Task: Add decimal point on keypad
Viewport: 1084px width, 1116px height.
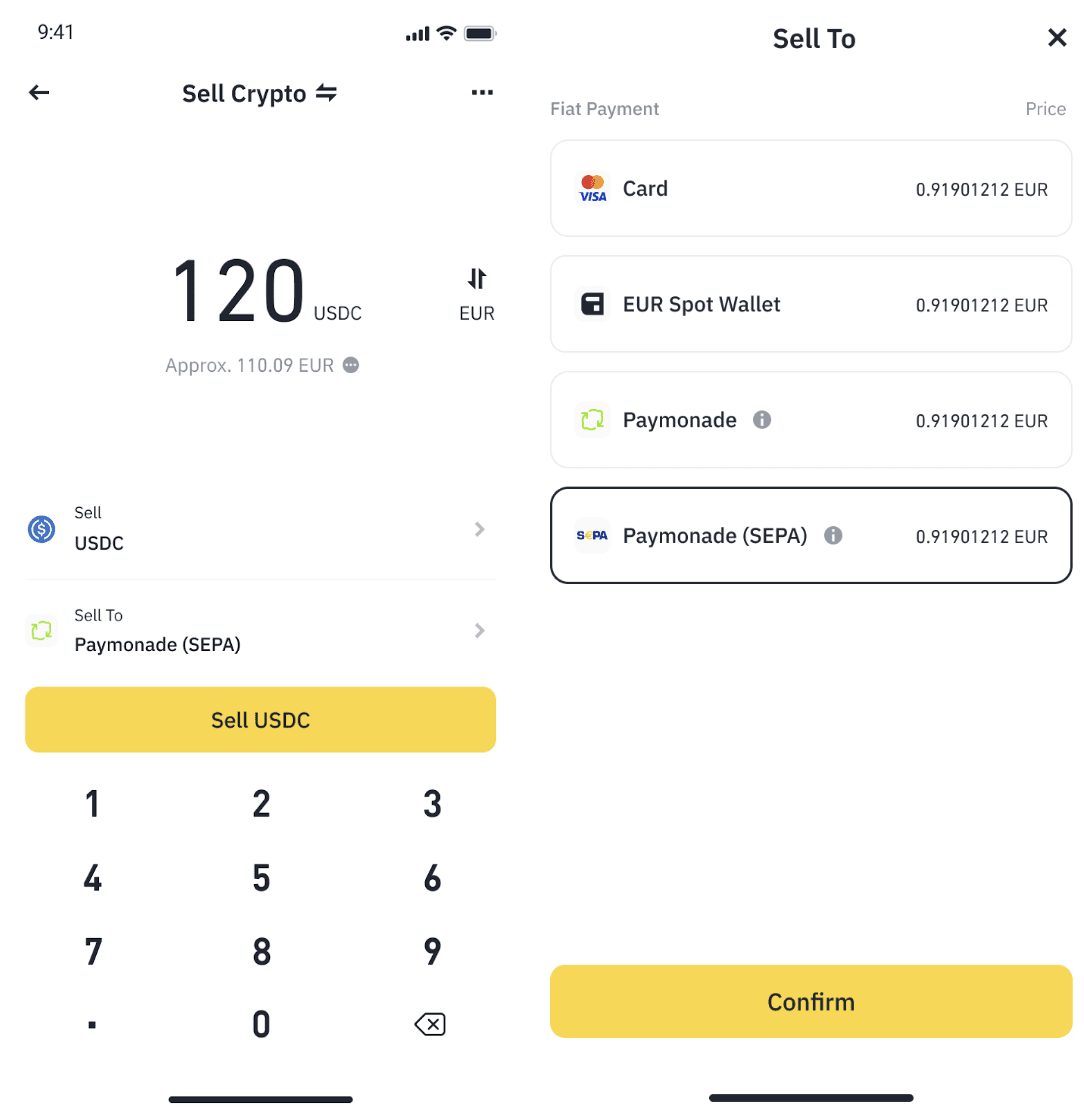Action: click(92, 1025)
